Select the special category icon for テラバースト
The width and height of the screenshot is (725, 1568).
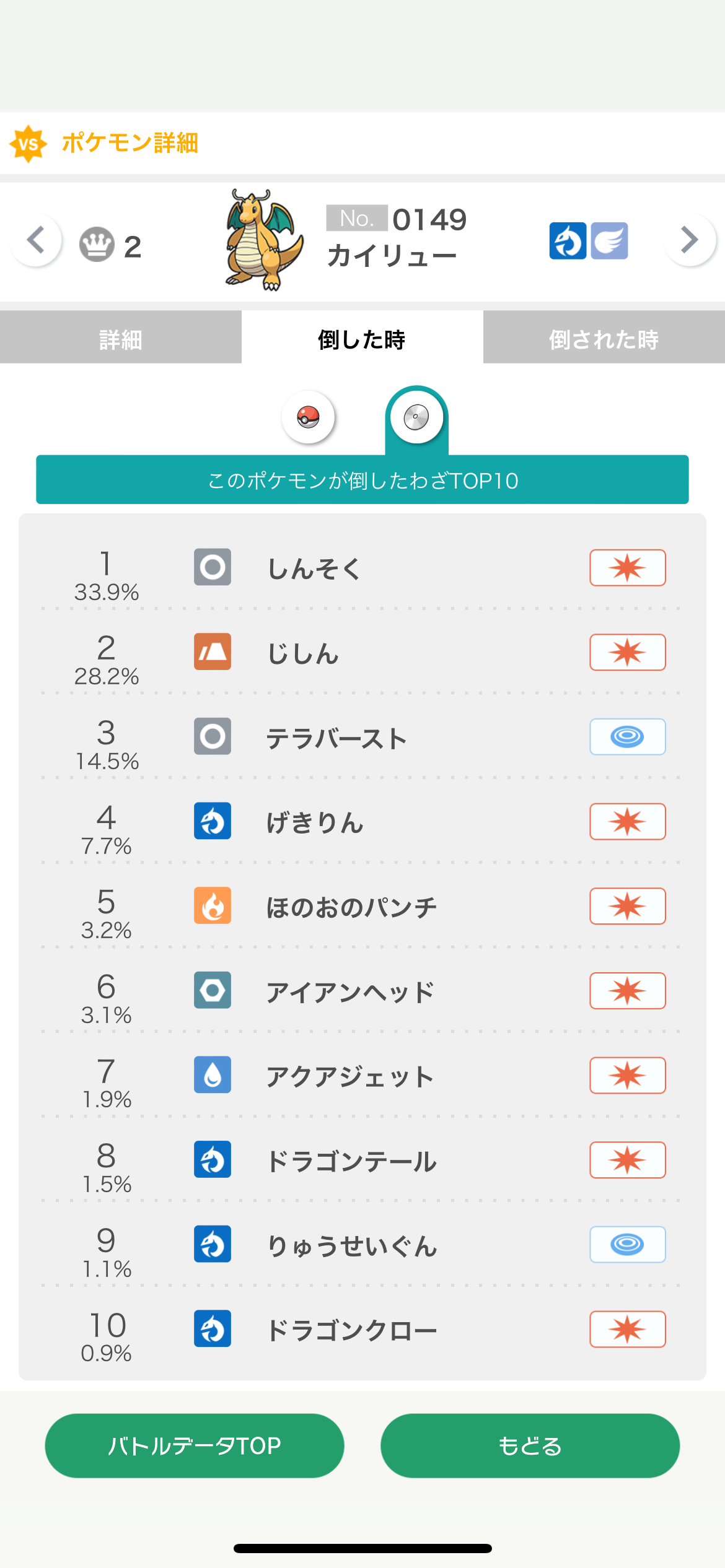tap(627, 737)
